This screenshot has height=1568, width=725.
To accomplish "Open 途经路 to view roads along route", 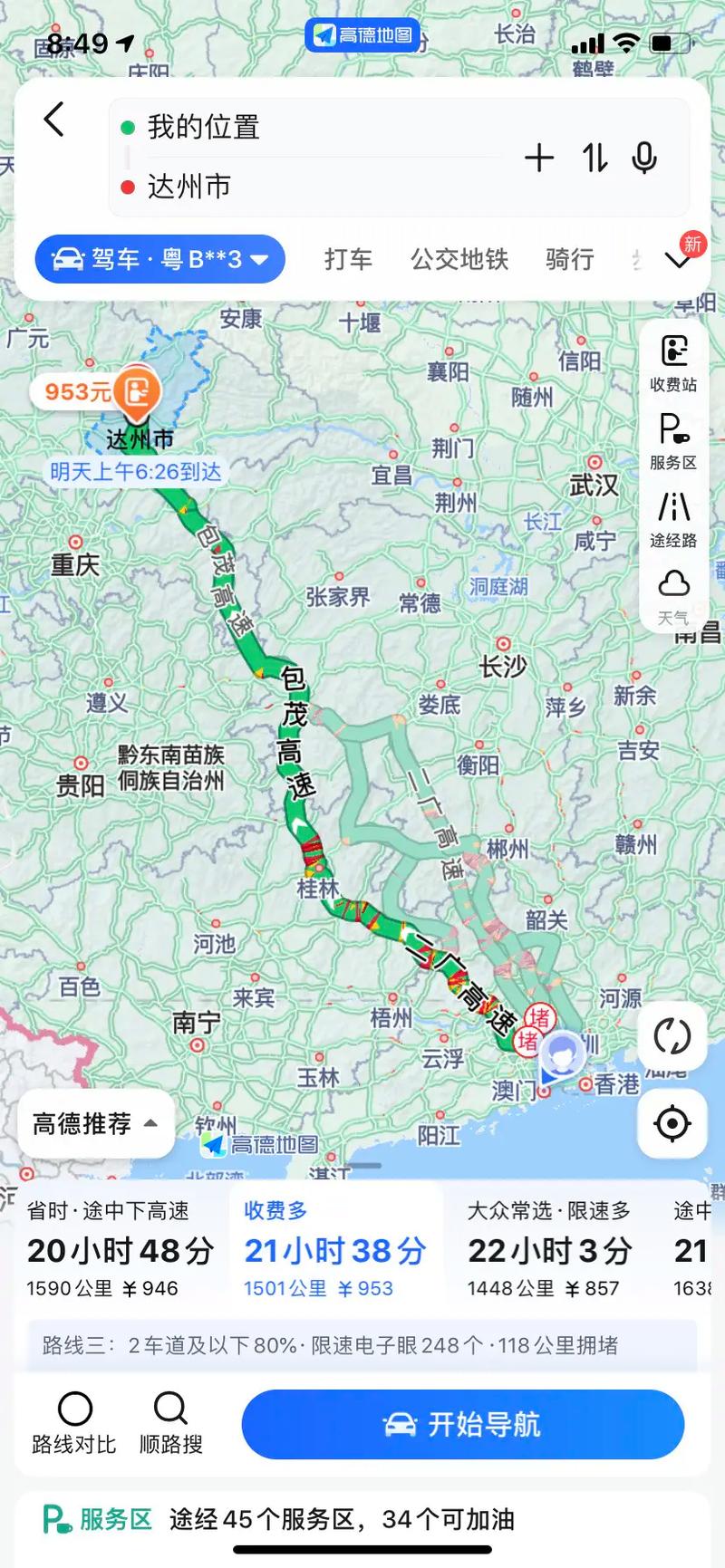I will click(x=672, y=514).
